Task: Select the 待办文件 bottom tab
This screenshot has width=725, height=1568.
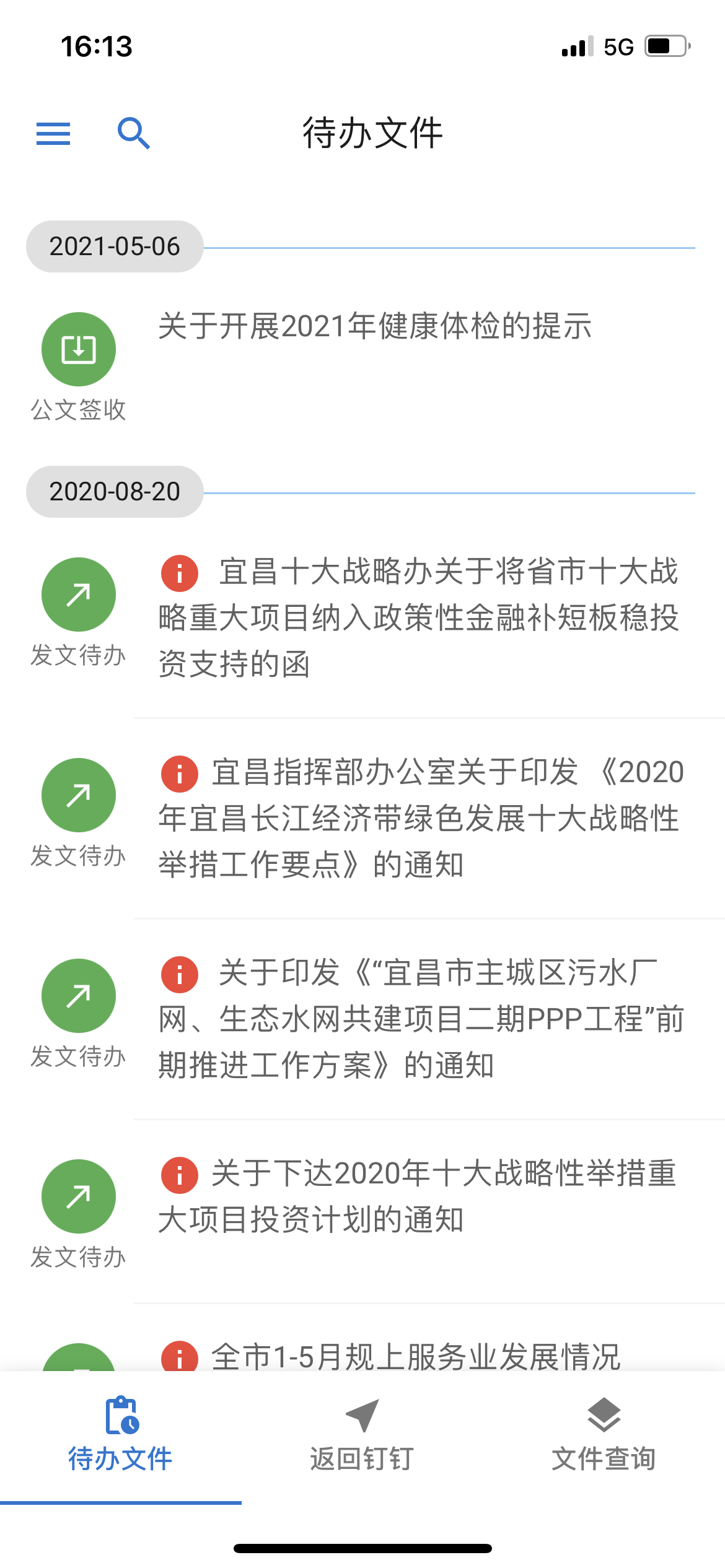Action: pyautogui.click(x=120, y=1434)
